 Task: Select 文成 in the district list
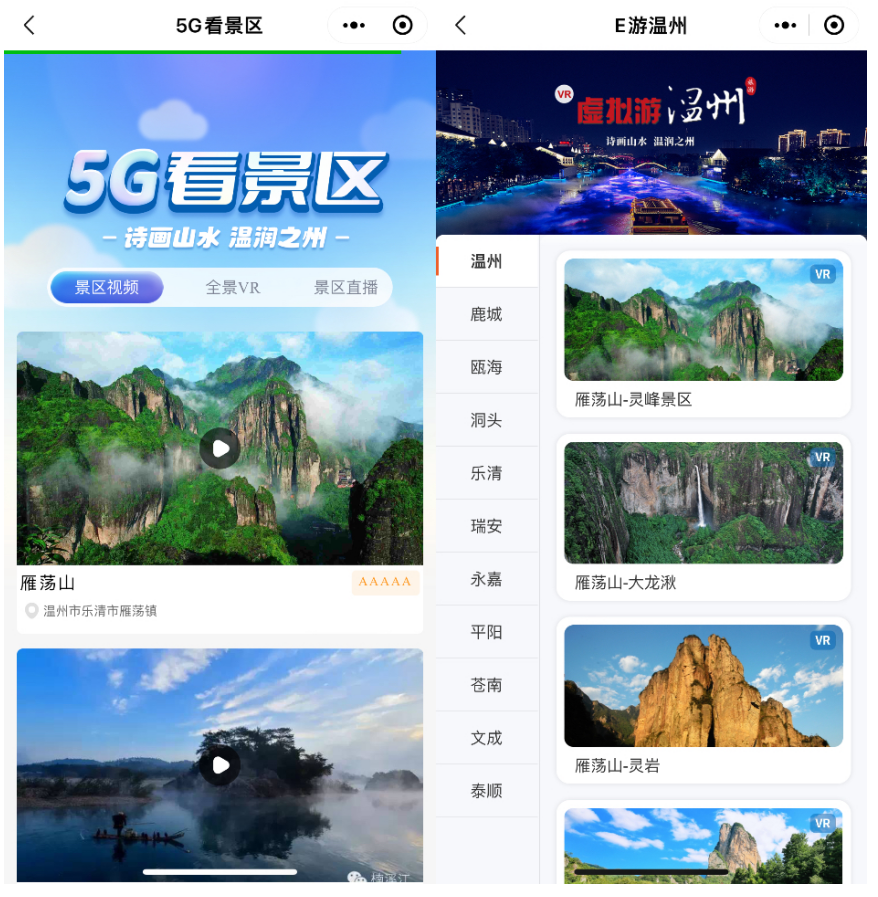coord(486,738)
